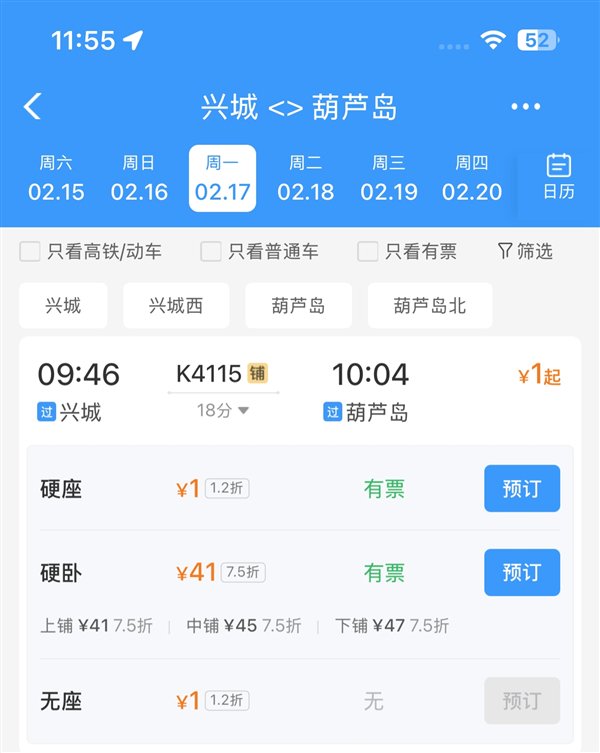
Task: Choose Tuesday 02.18 date tab
Action: [x=305, y=178]
